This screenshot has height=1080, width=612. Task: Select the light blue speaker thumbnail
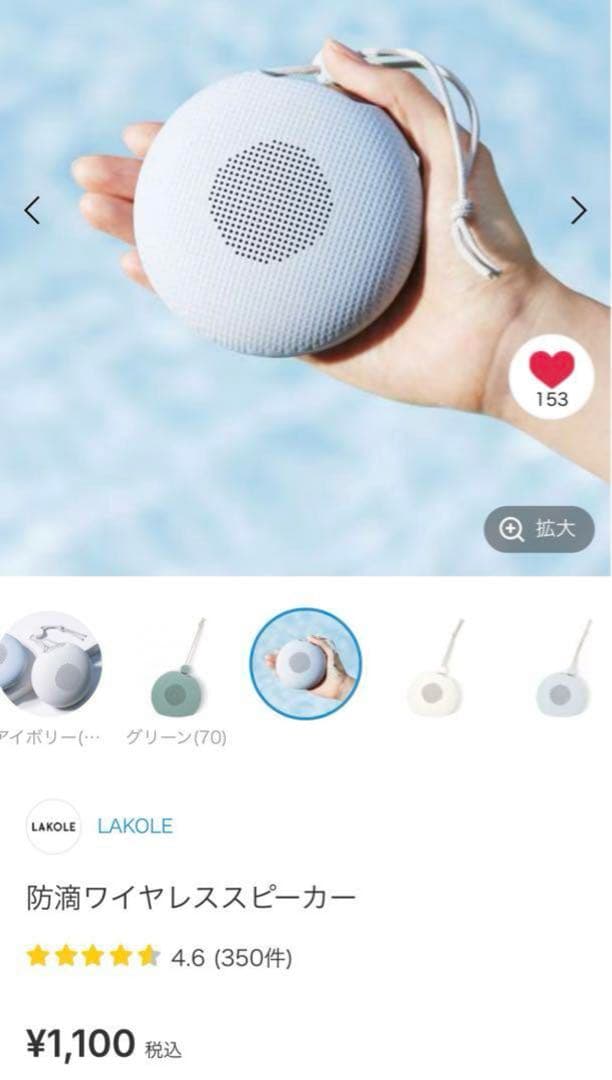pyautogui.click(x=564, y=664)
